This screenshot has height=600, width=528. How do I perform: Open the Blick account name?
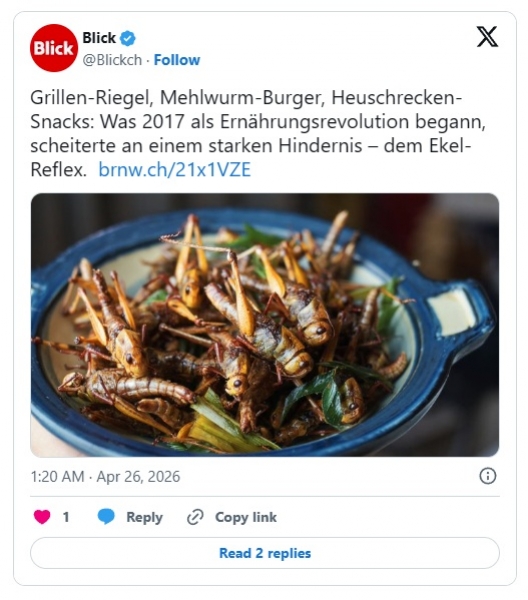tap(99, 38)
